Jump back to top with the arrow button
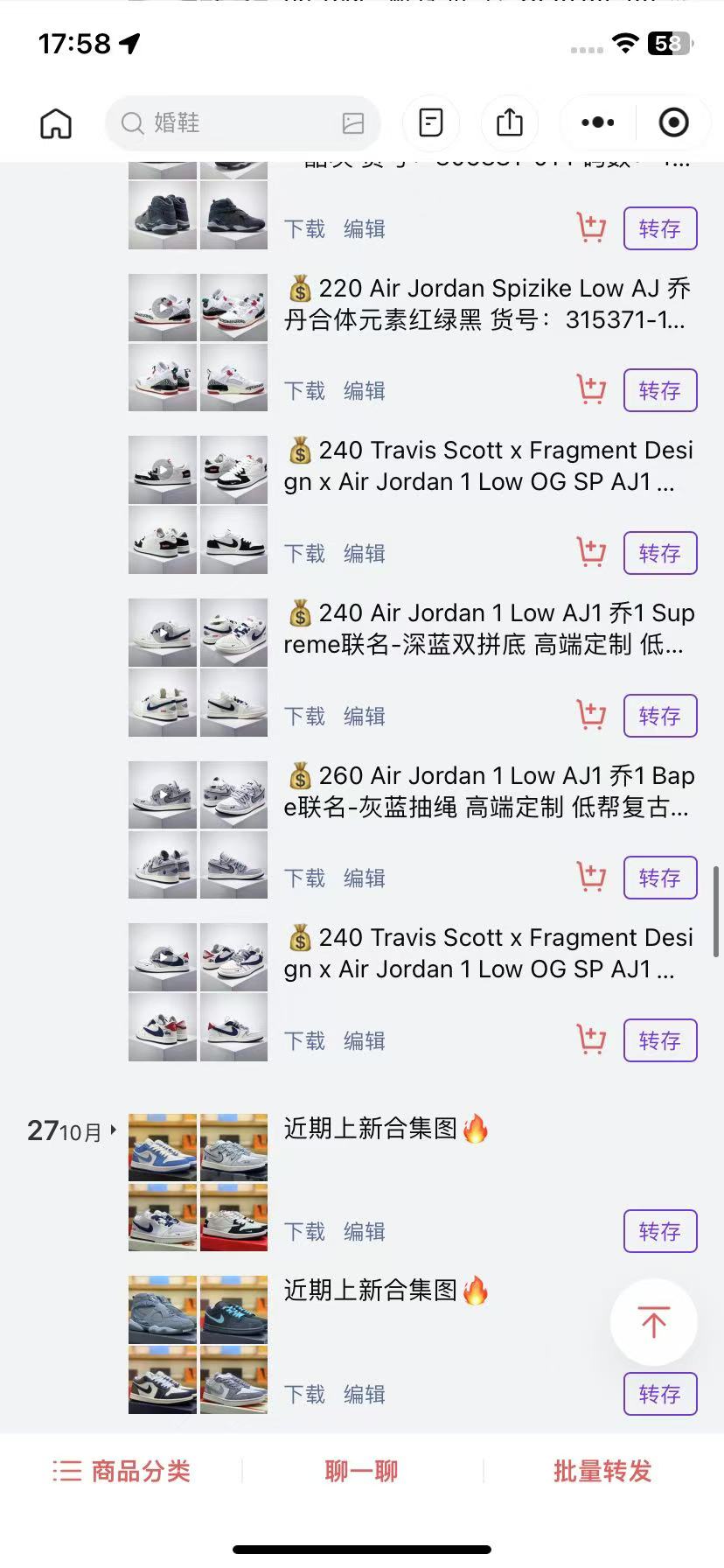724x1568 pixels. pos(653,1321)
